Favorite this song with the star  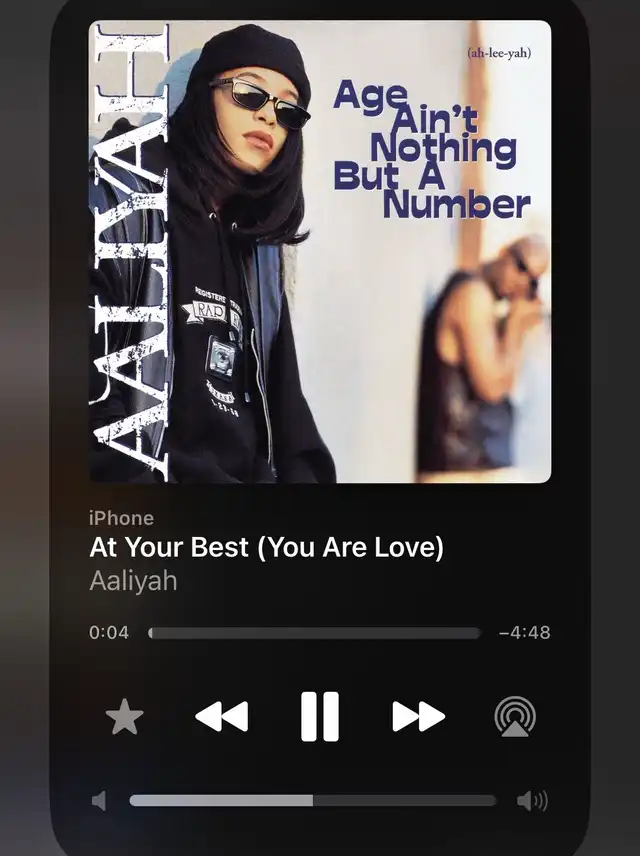pyautogui.click(x=125, y=716)
